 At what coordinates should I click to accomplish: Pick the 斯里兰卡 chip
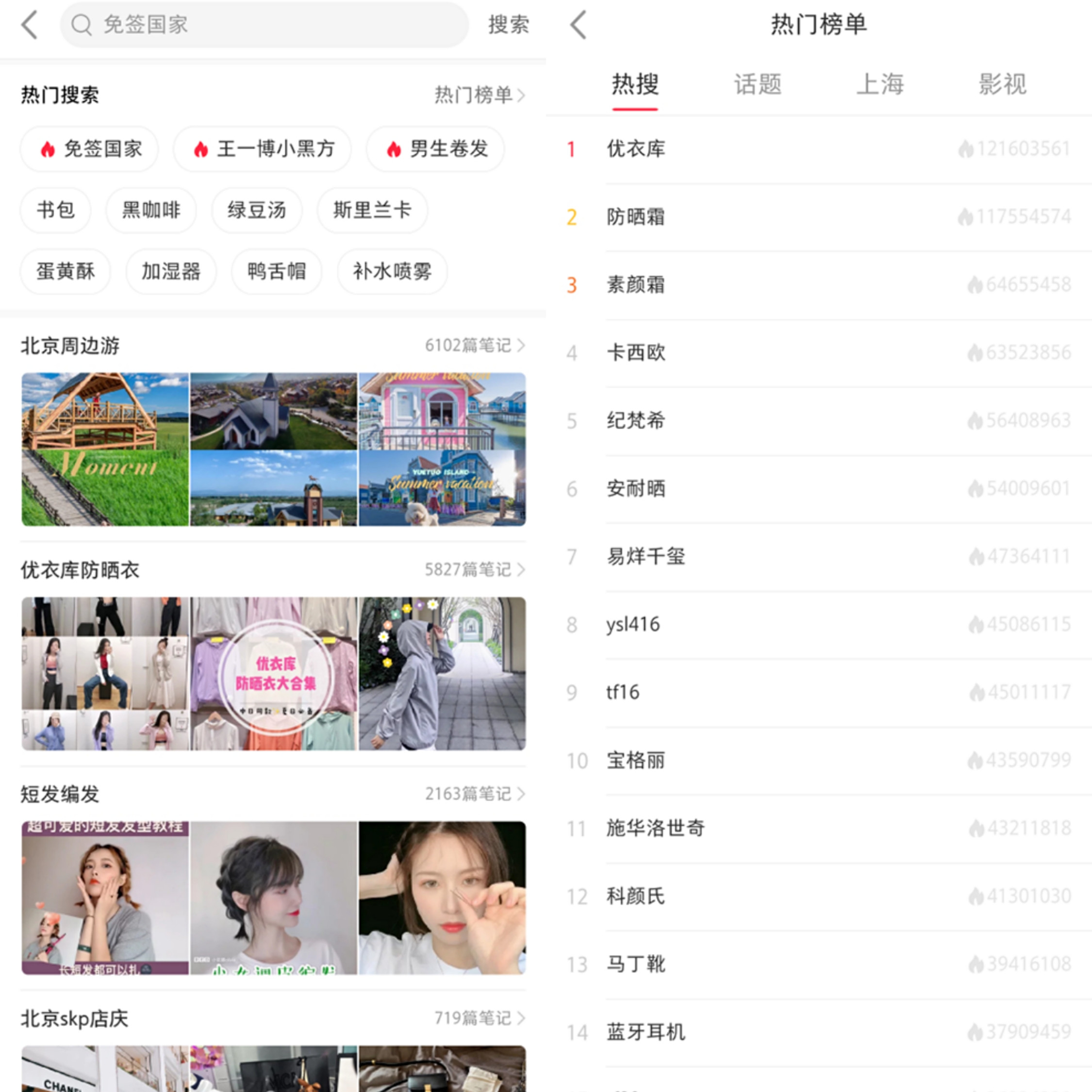click(x=372, y=210)
